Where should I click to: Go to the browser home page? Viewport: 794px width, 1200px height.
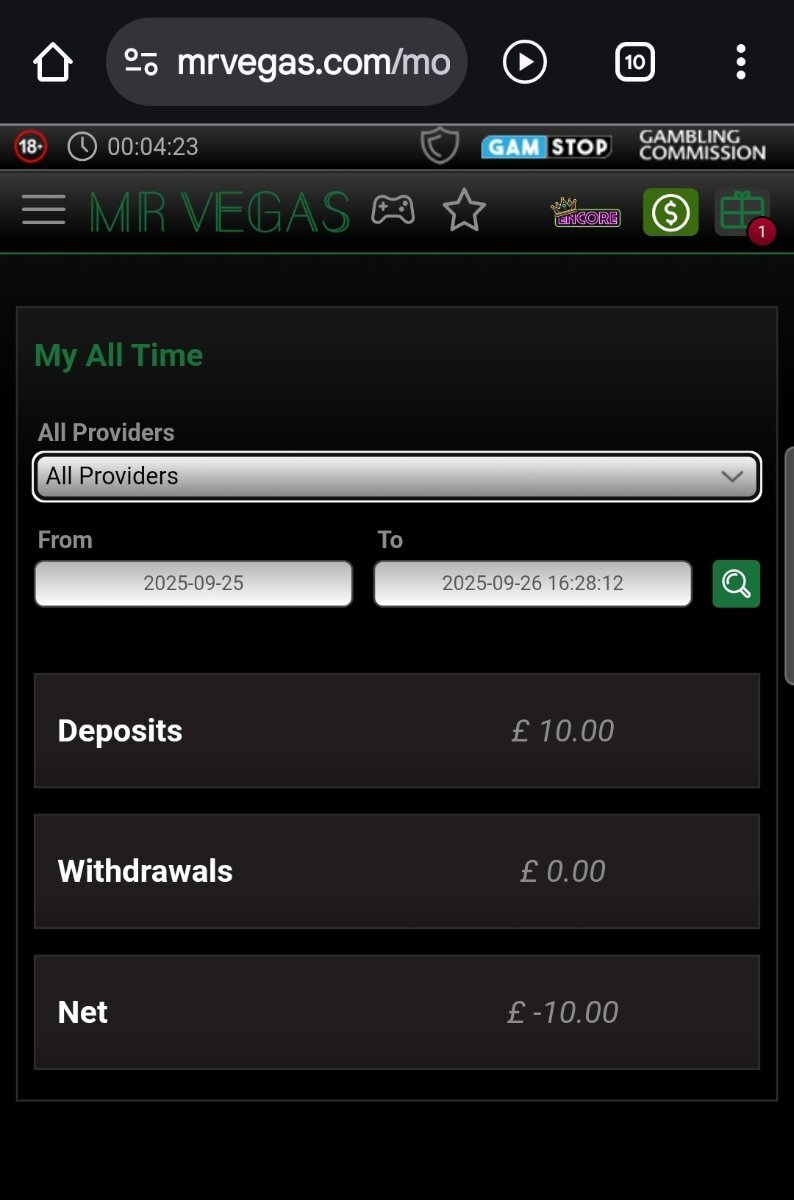click(x=53, y=63)
